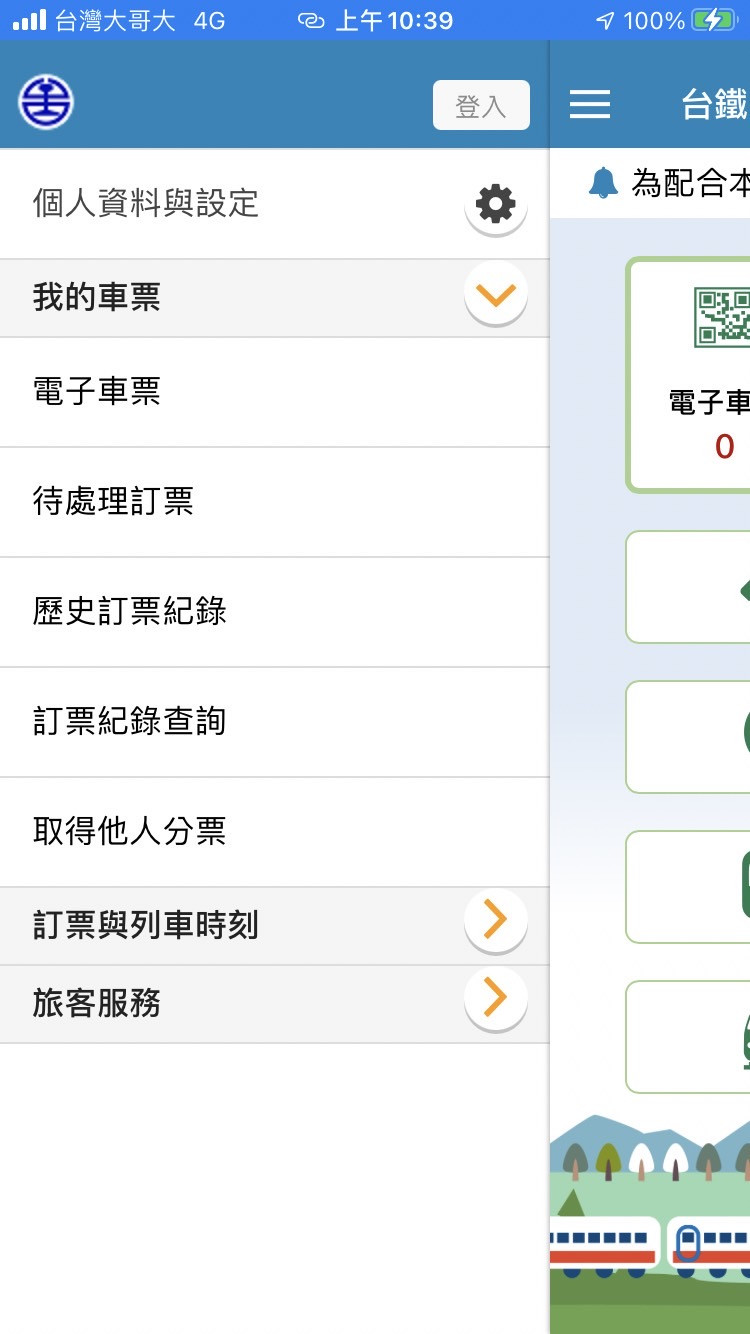Image resolution: width=750 pixels, height=1334 pixels.
Task: Collapse the 我的車票 section
Action: [495, 296]
